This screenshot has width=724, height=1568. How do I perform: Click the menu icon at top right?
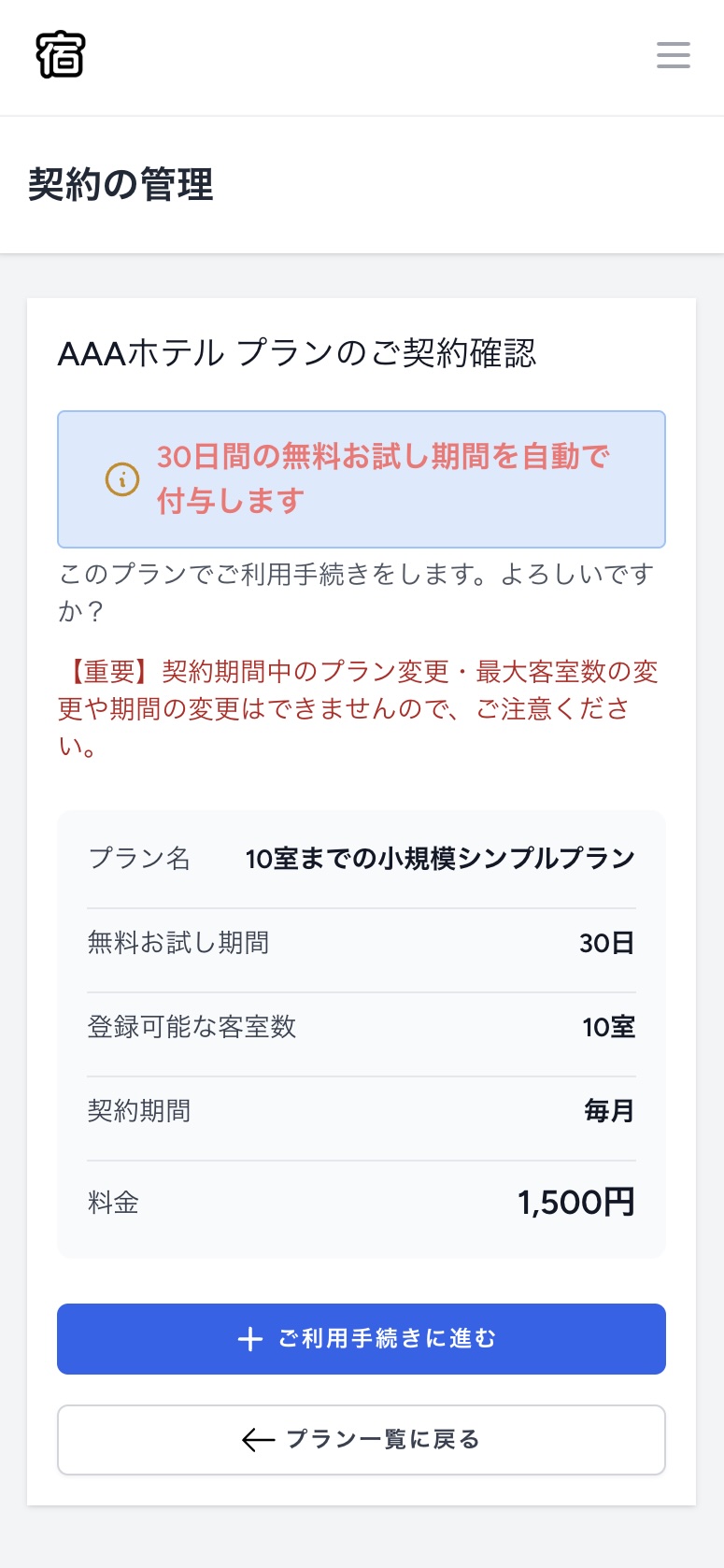pyautogui.click(x=673, y=55)
